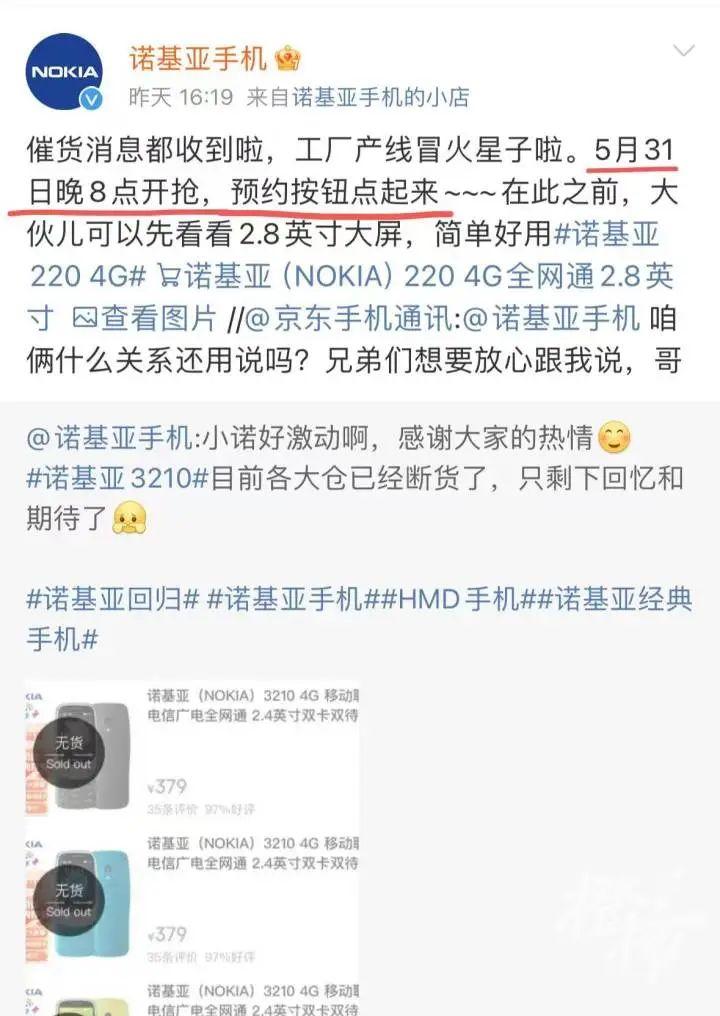Expand the post options chevron
This screenshot has width=720, height=1016.
coord(684,50)
